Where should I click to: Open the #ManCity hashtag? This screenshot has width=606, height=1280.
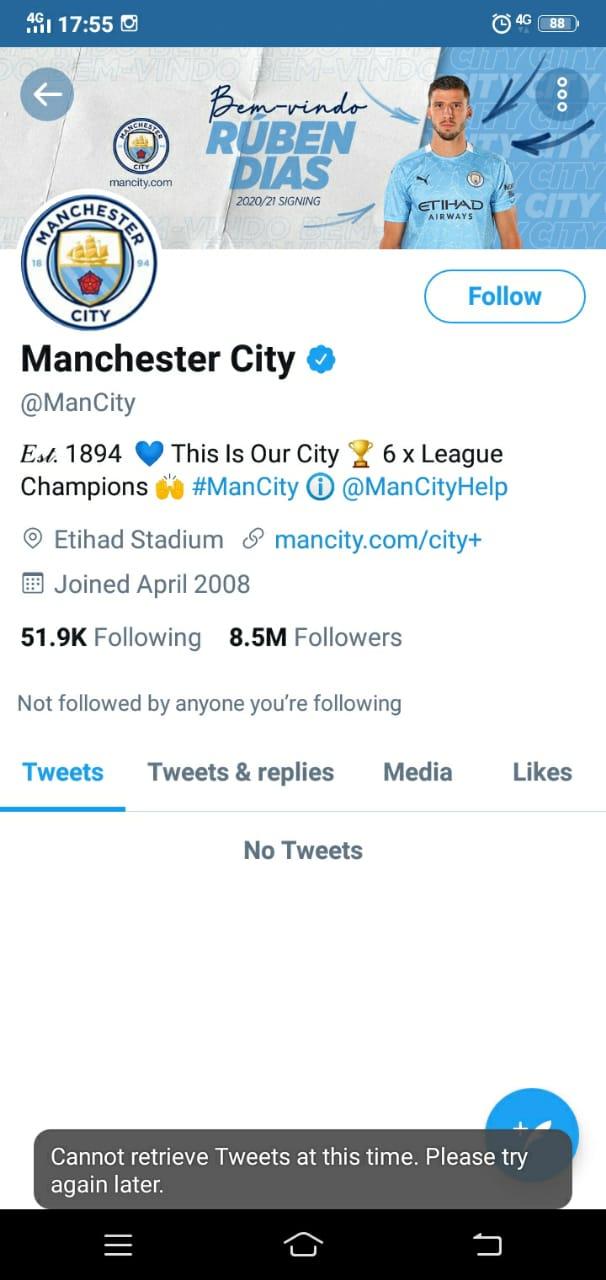(x=244, y=487)
